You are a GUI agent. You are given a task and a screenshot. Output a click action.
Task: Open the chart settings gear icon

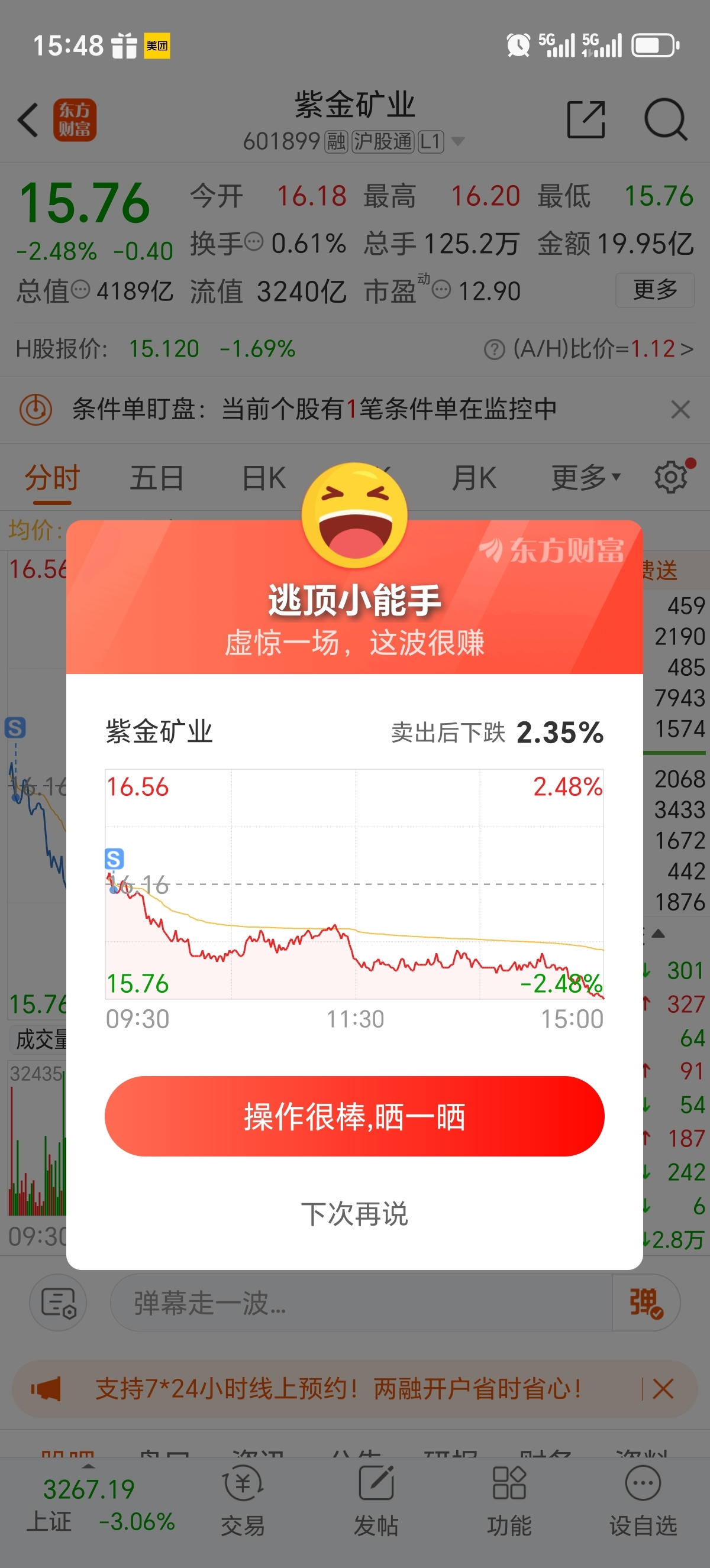click(x=670, y=477)
